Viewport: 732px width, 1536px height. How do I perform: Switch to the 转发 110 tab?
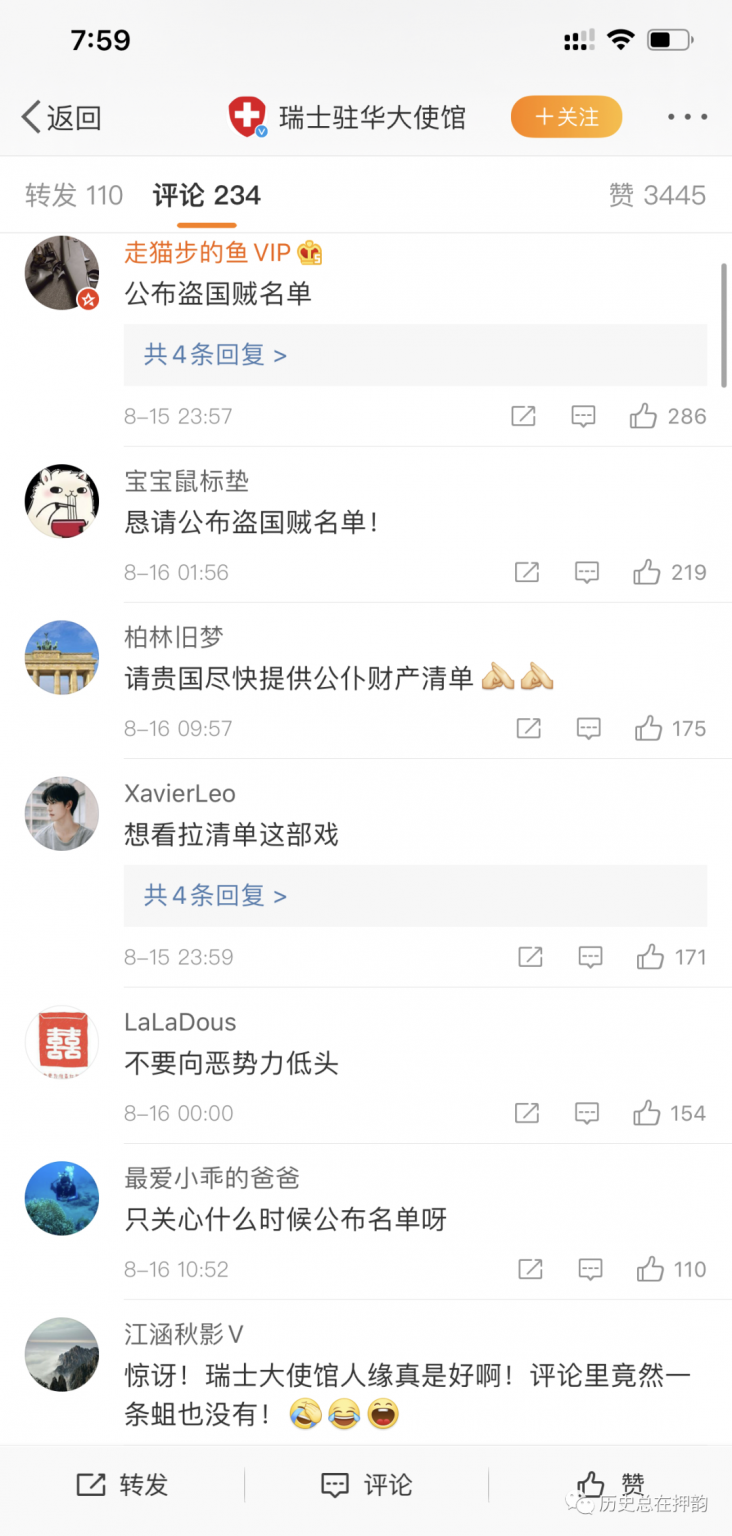click(74, 195)
